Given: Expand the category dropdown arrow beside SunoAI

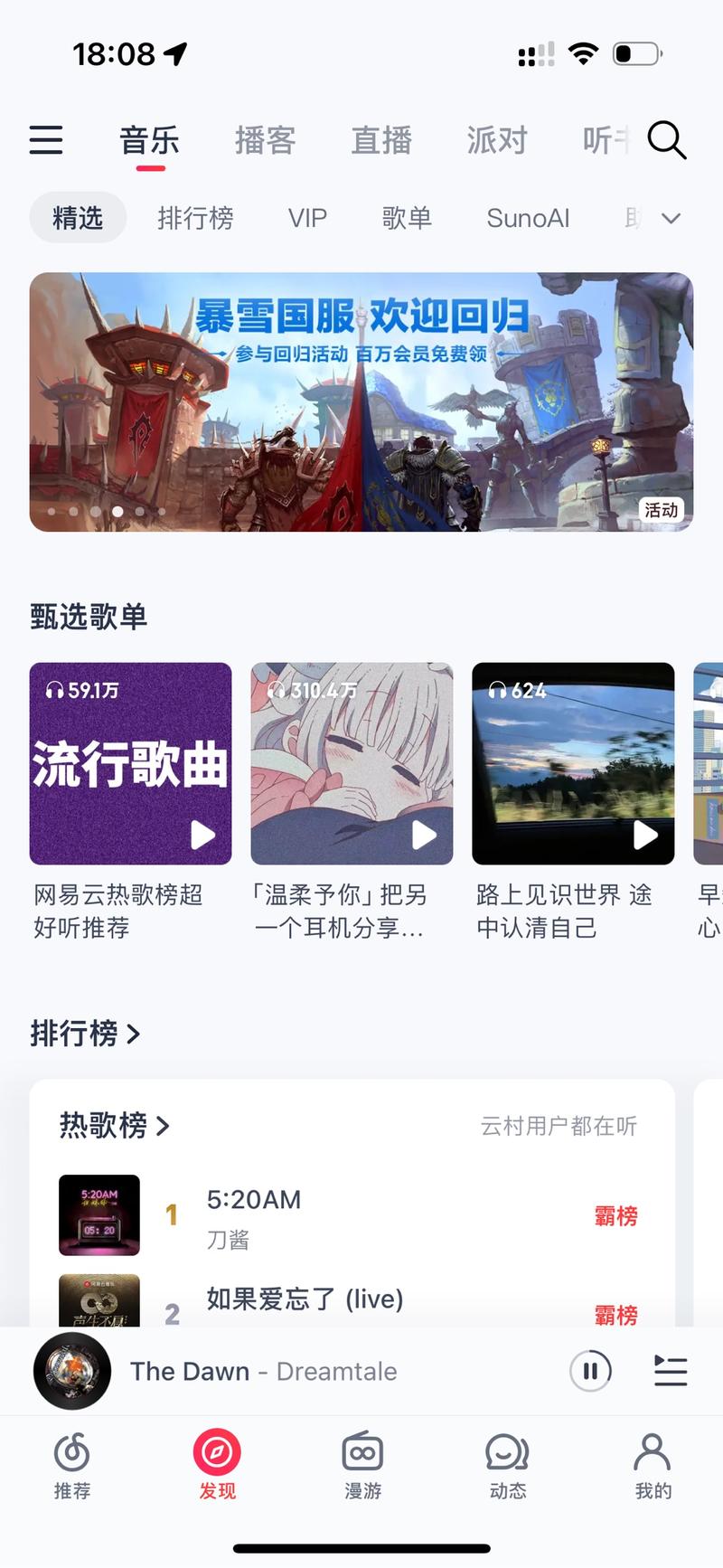Looking at the screenshot, I should (x=670, y=218).
